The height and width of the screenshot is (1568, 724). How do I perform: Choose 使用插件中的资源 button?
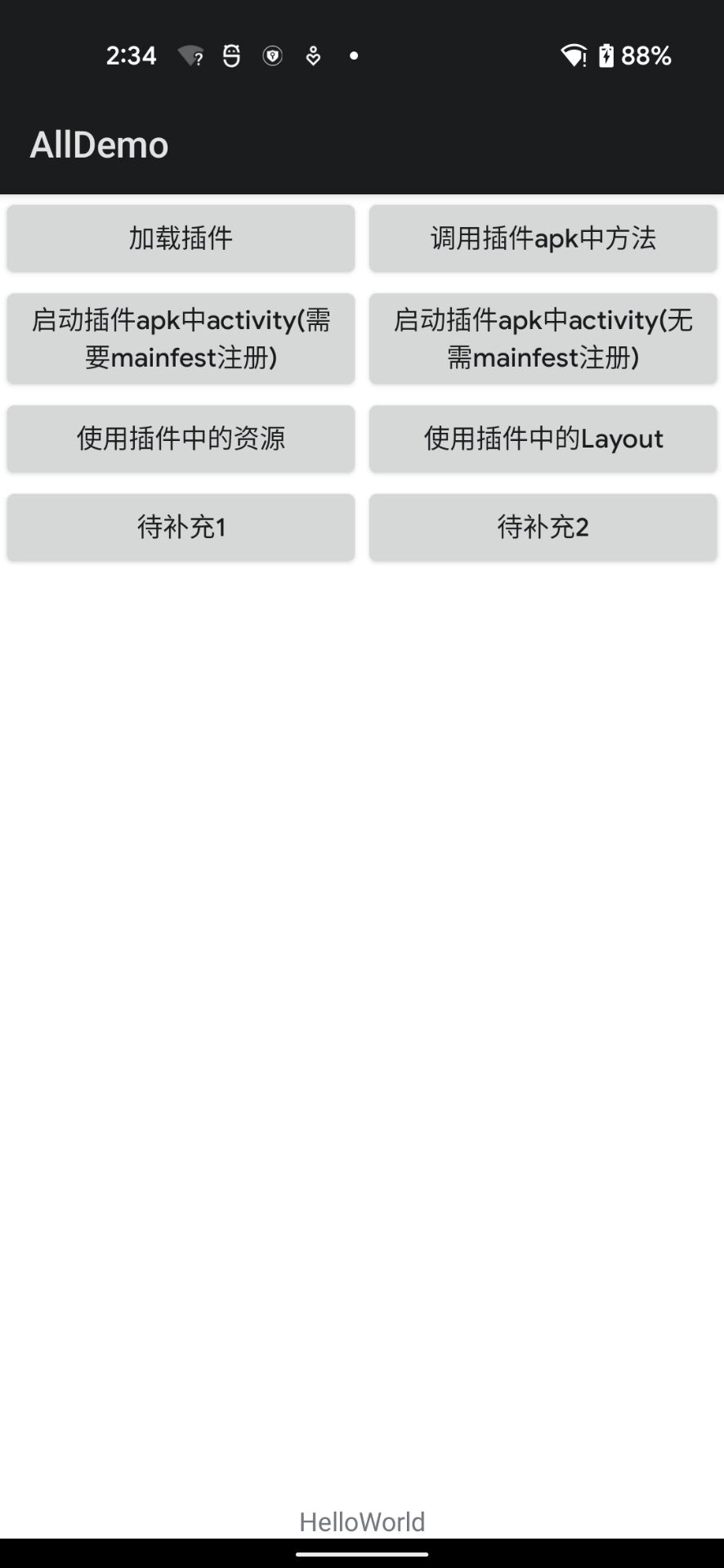point(181,439)
